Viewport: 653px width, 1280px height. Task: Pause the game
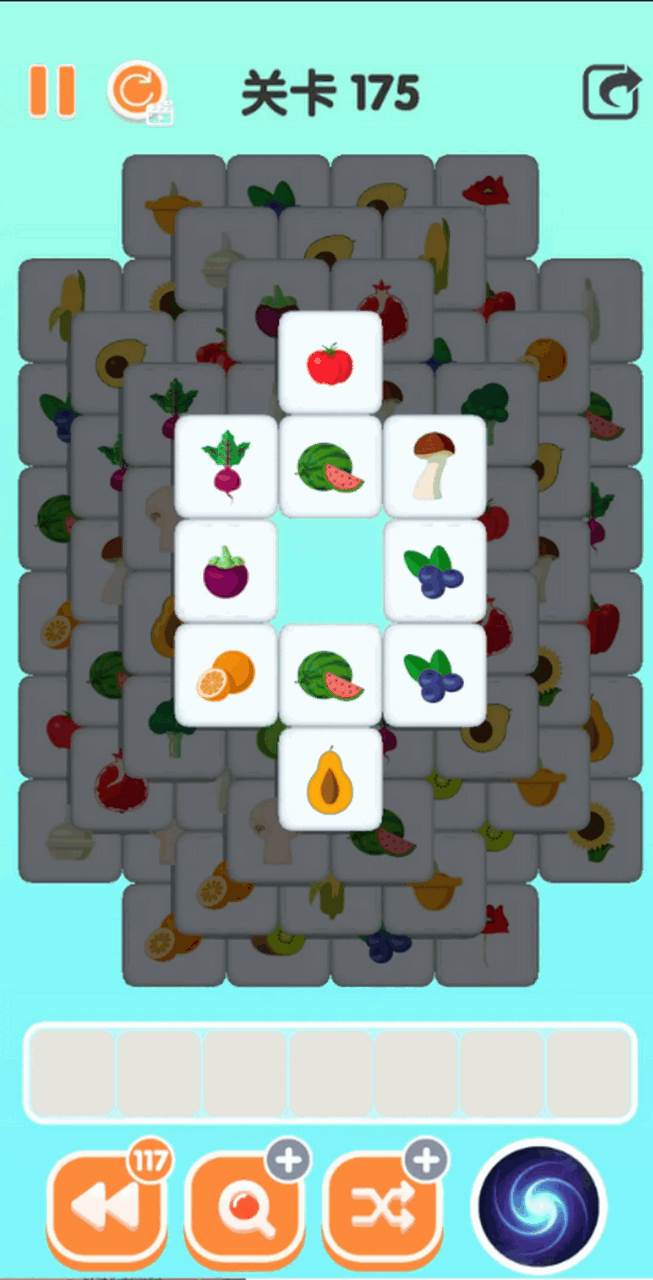(x=51, y=91)
